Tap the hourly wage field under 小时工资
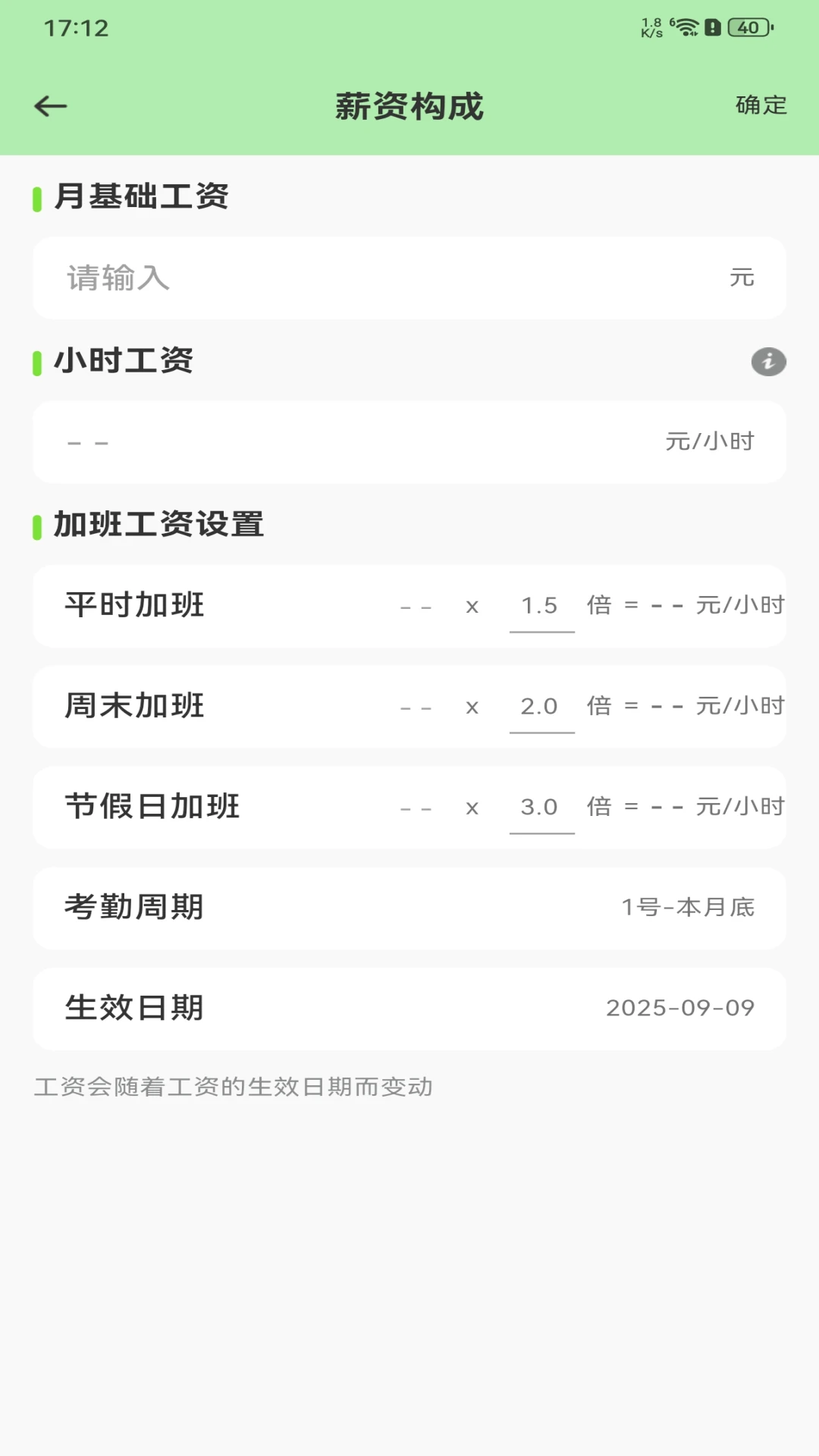 pyautogui.click(x=409, y=442)
